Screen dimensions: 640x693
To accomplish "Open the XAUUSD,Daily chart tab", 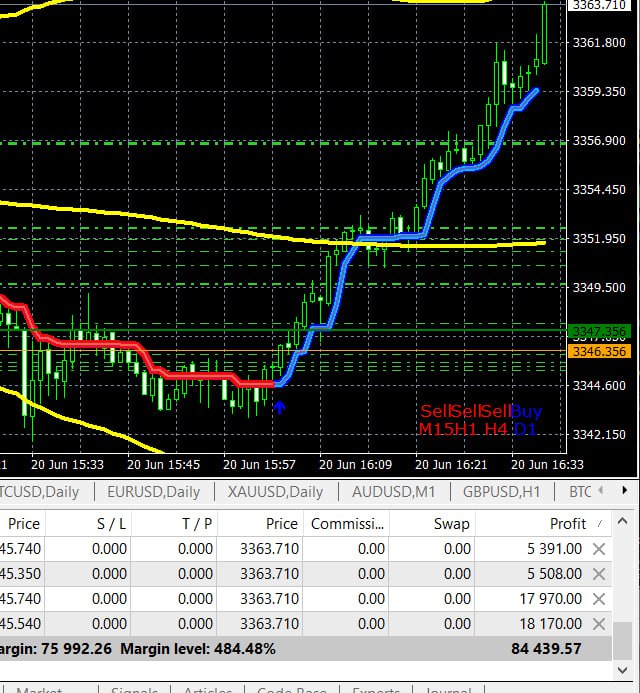I will point(275,491).
